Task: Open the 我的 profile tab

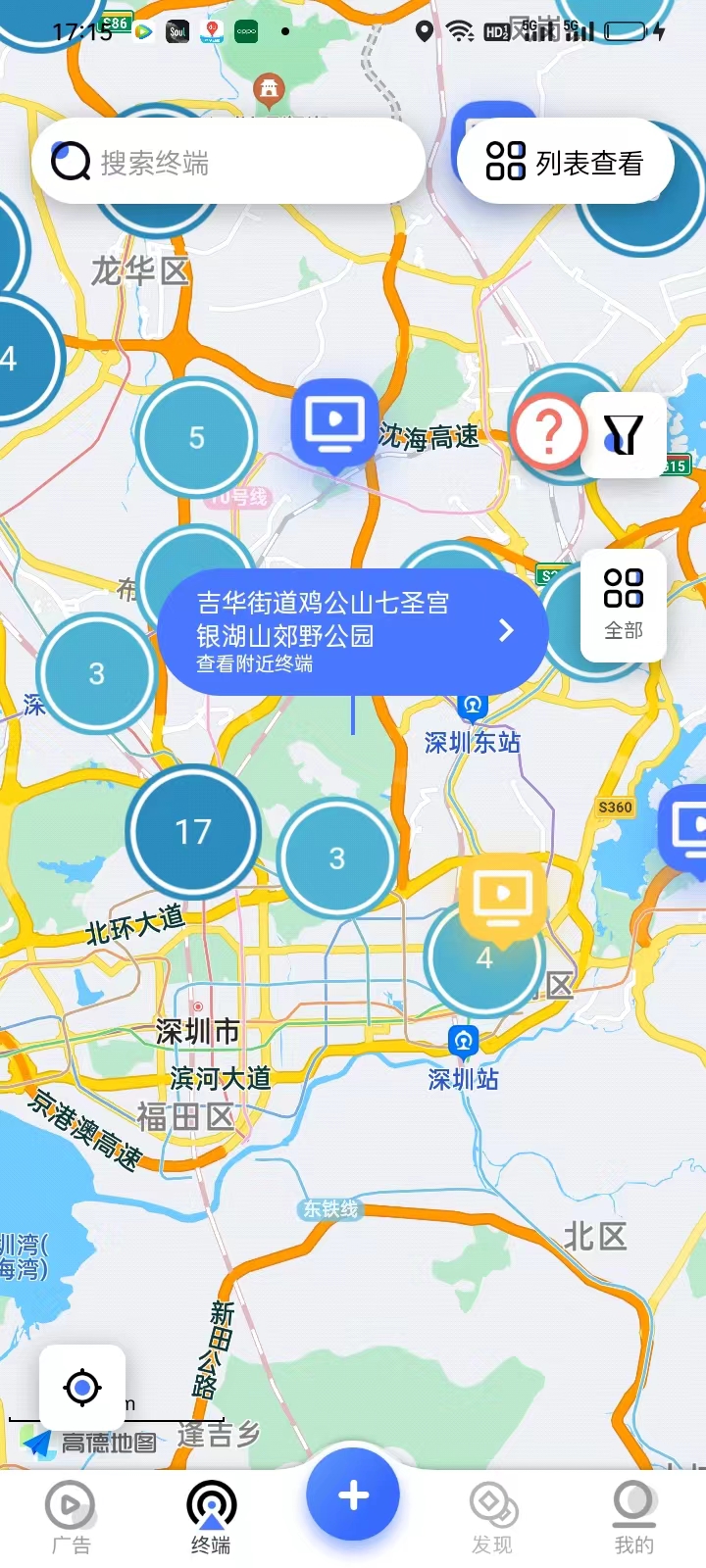Action: tap(633, 1517)
